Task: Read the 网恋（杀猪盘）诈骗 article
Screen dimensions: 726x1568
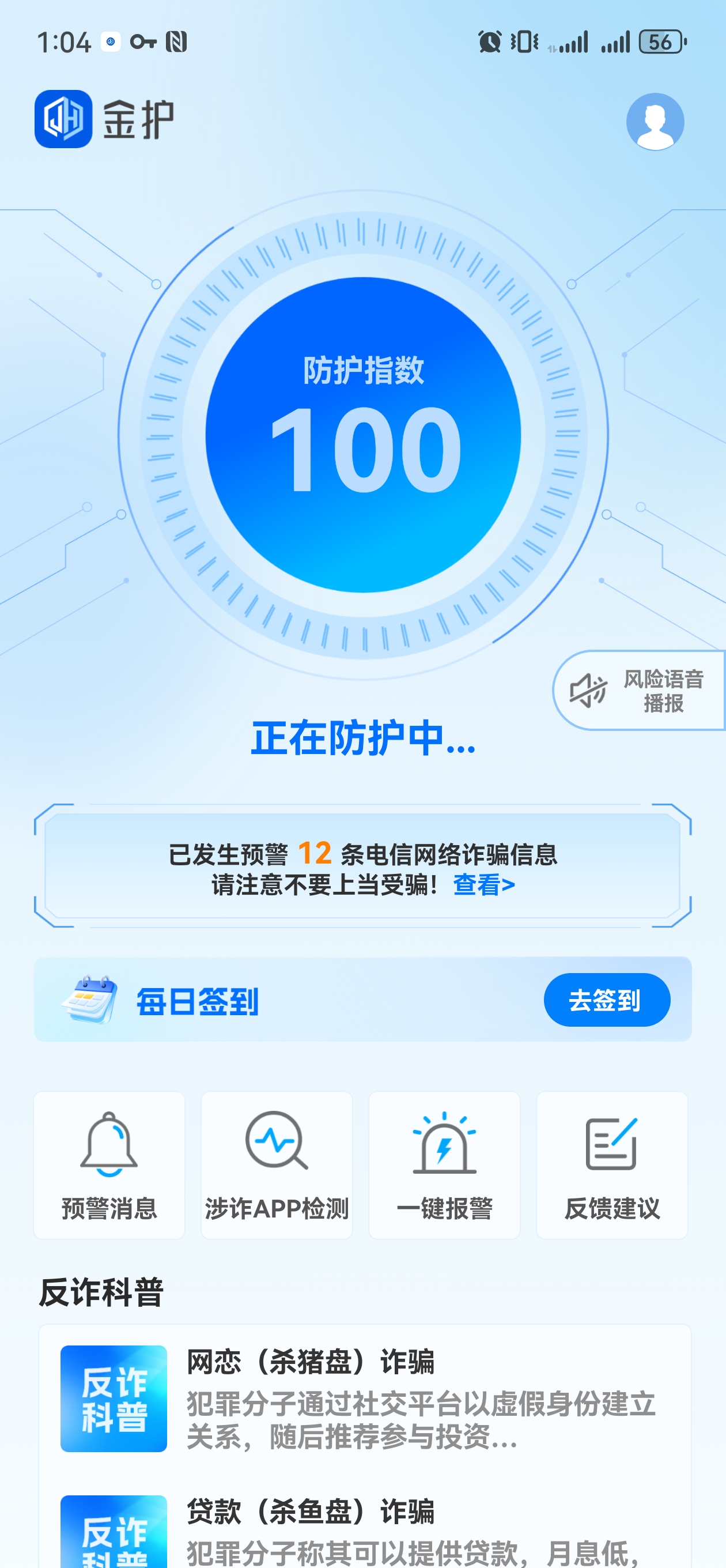Action: point(365,1399)
